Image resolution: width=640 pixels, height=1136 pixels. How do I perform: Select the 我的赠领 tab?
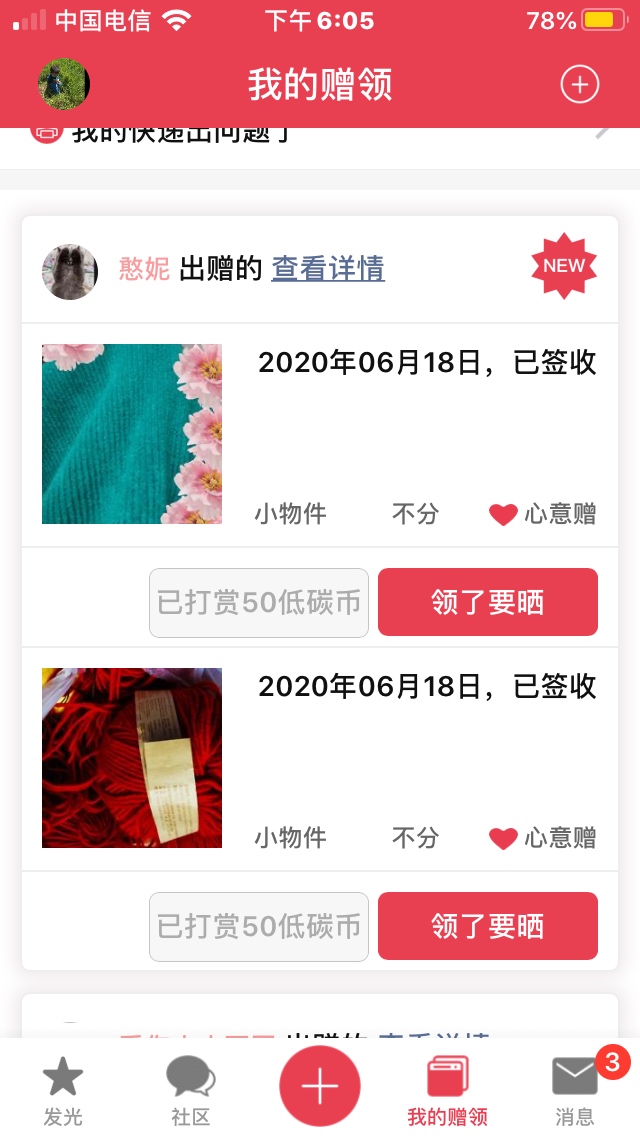click(447, 1092)
